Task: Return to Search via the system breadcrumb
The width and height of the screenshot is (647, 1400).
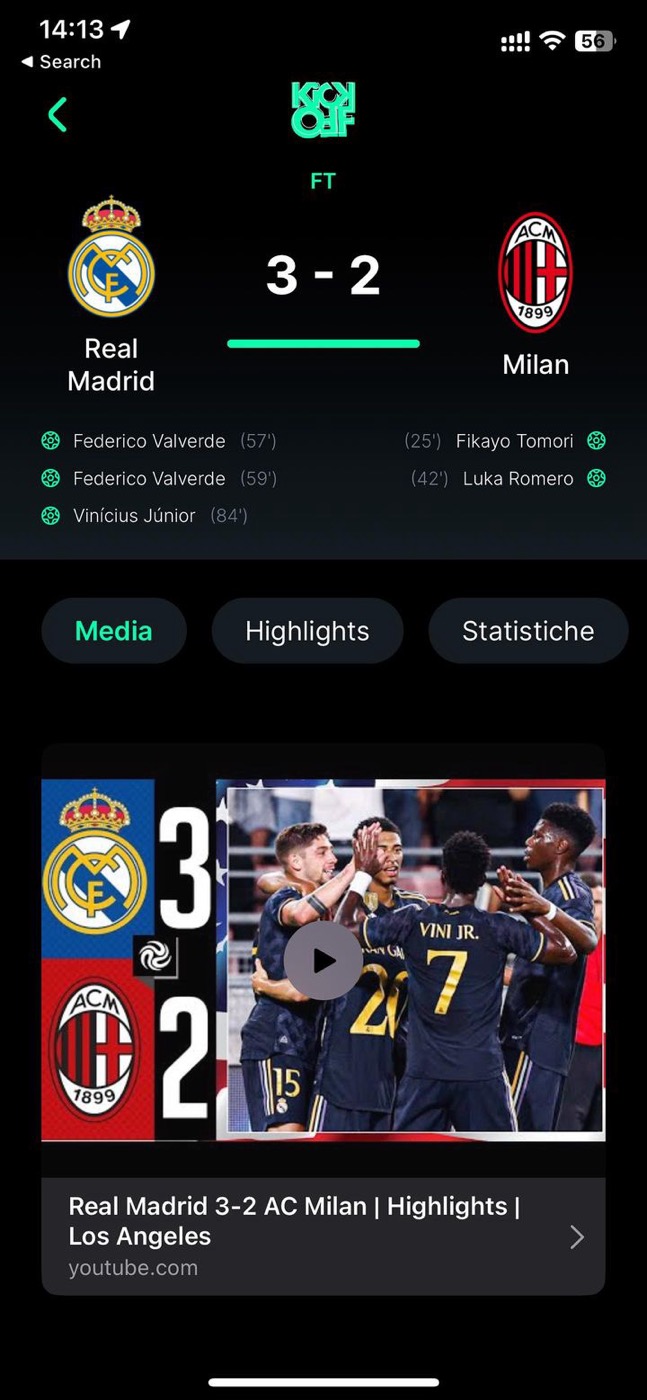Action: (61, 62)
